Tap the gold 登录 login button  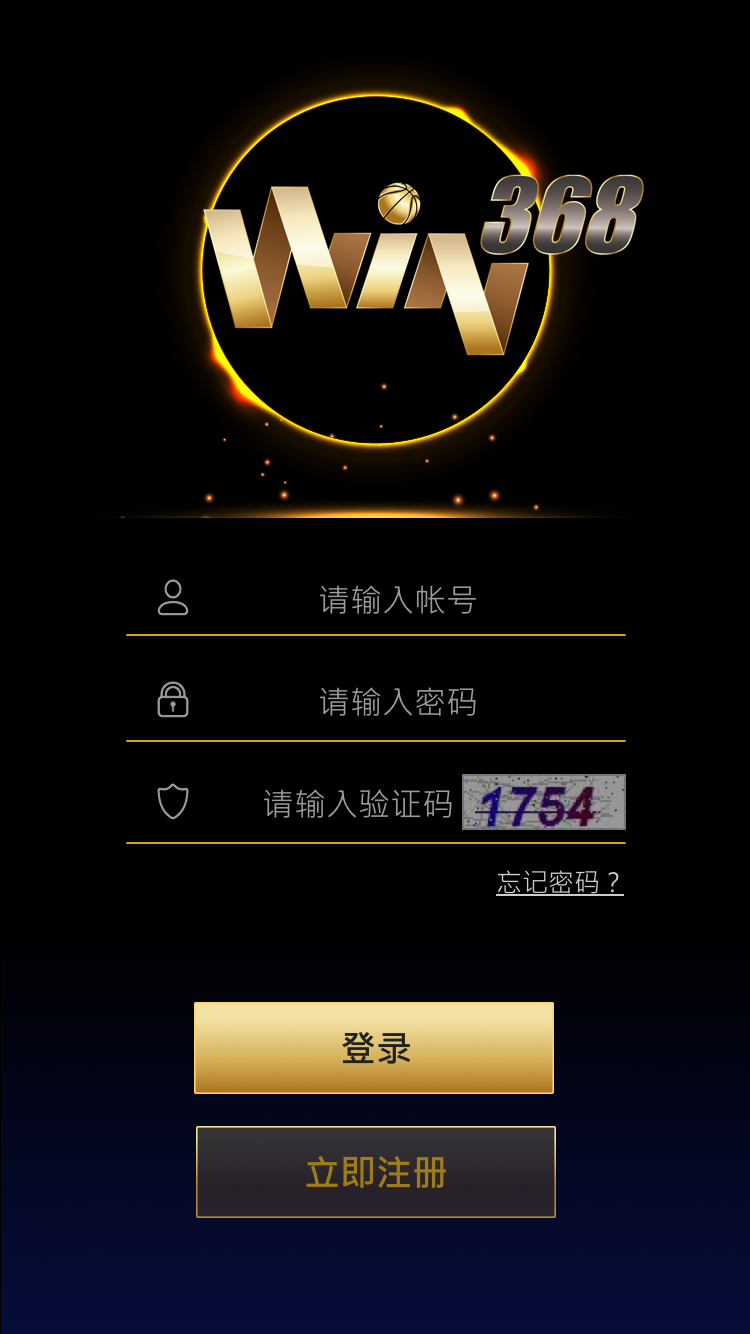pos(374,1048)
